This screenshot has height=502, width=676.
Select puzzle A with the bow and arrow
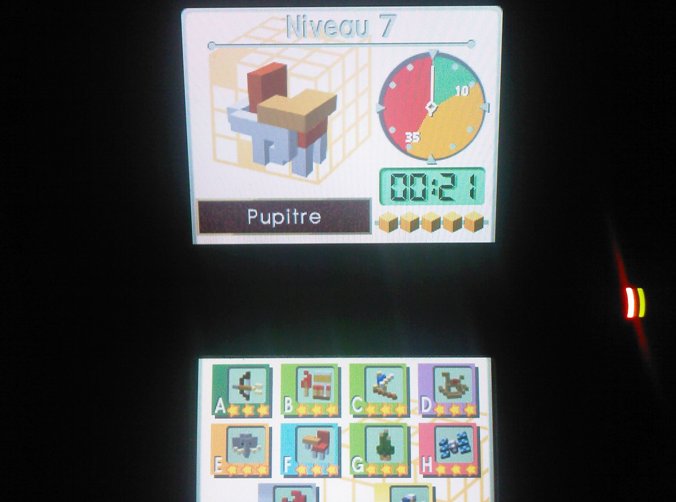243,390
